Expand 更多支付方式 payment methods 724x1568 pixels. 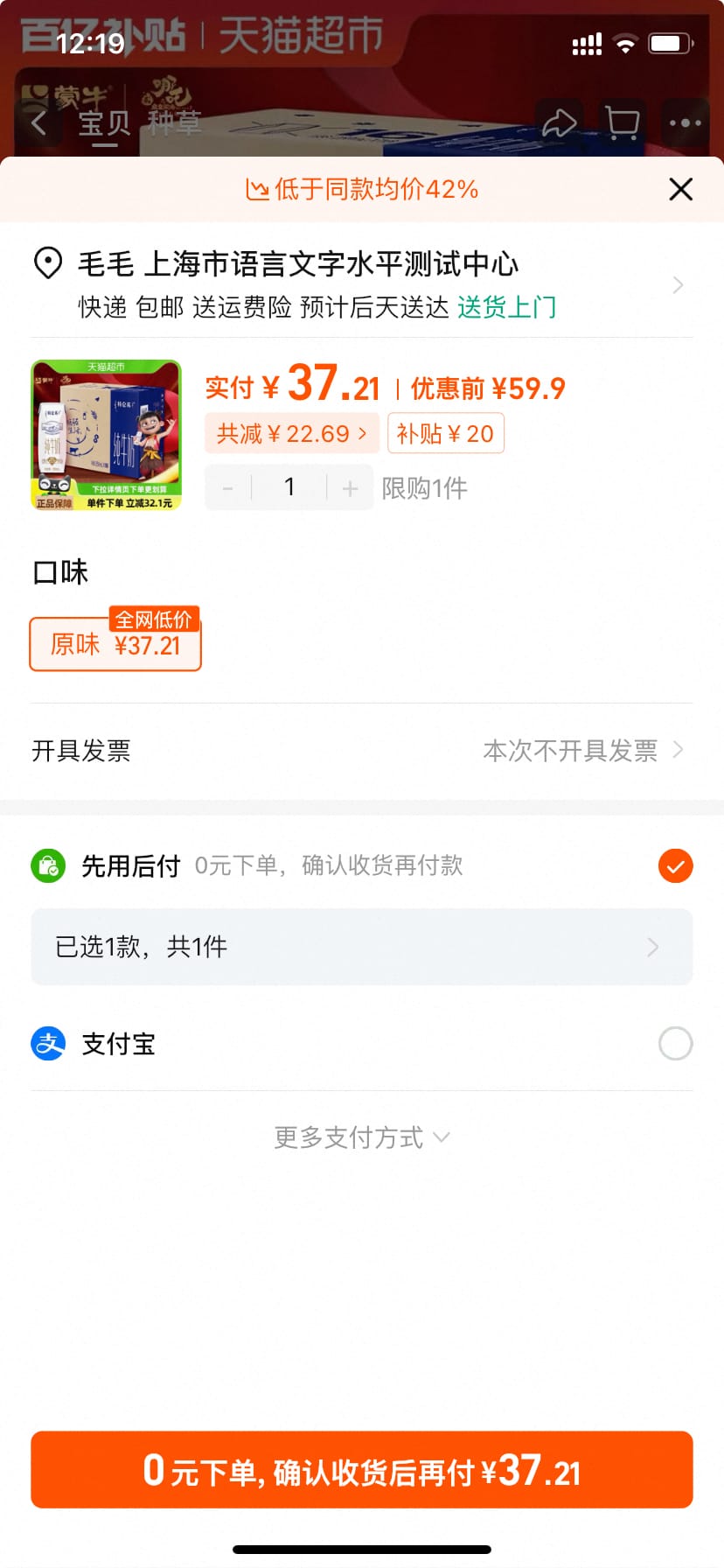(362, 1137)
